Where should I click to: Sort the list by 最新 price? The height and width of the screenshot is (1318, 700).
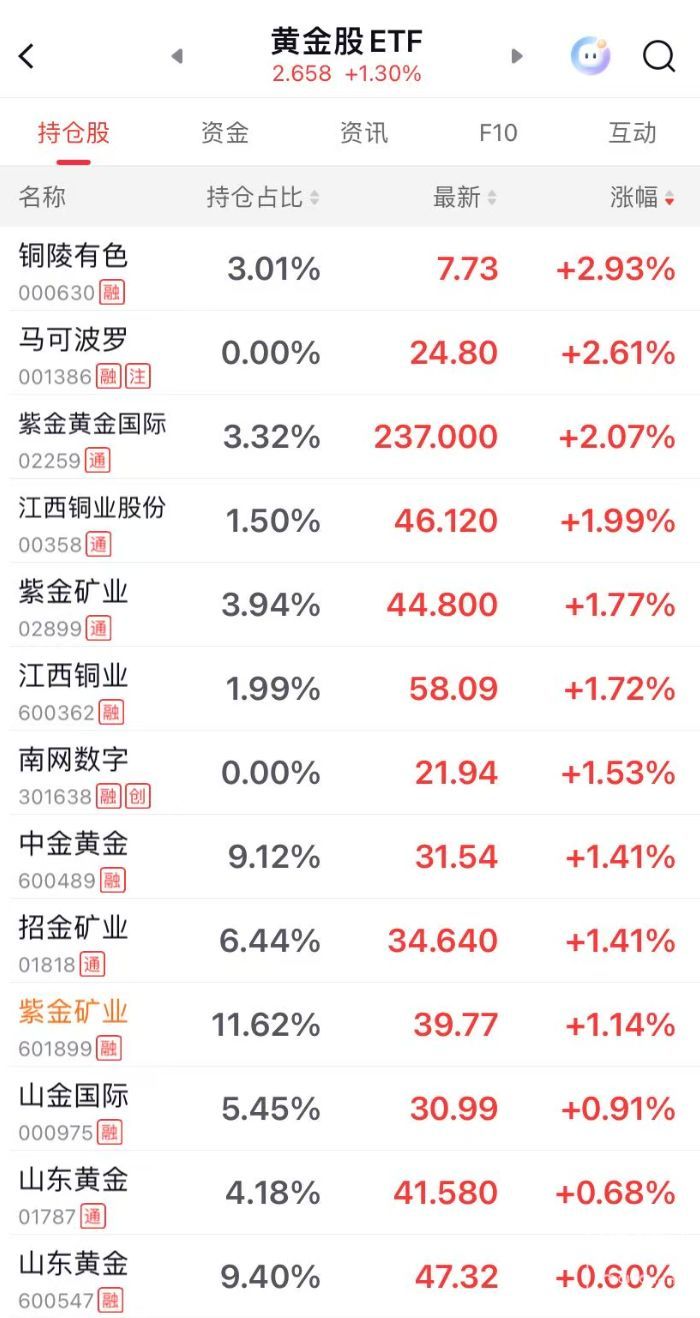pos(464,197)
